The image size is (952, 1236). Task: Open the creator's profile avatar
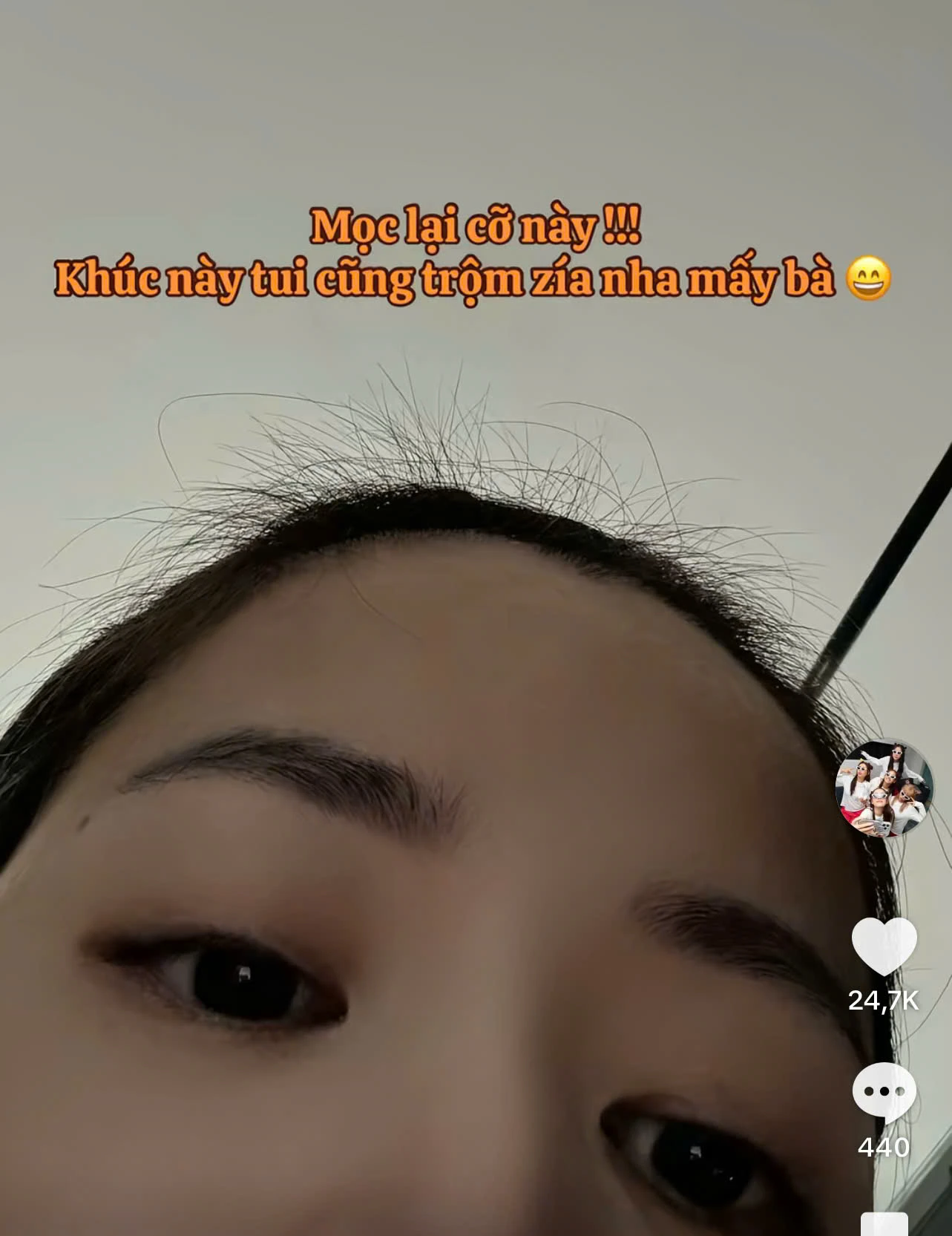pos(884,788)
